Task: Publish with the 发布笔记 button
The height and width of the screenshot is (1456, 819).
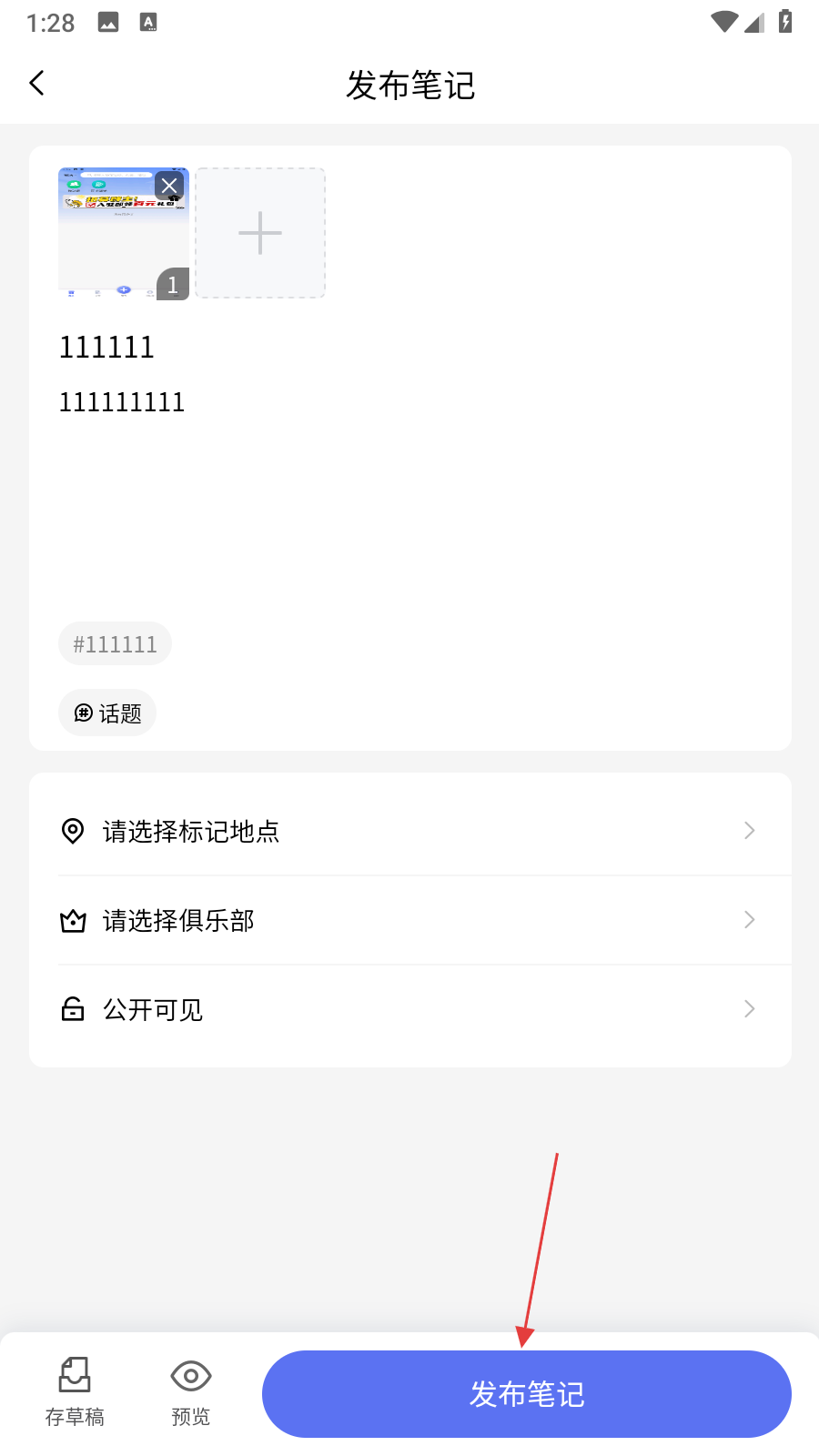Action: (x=526, y=1394)
